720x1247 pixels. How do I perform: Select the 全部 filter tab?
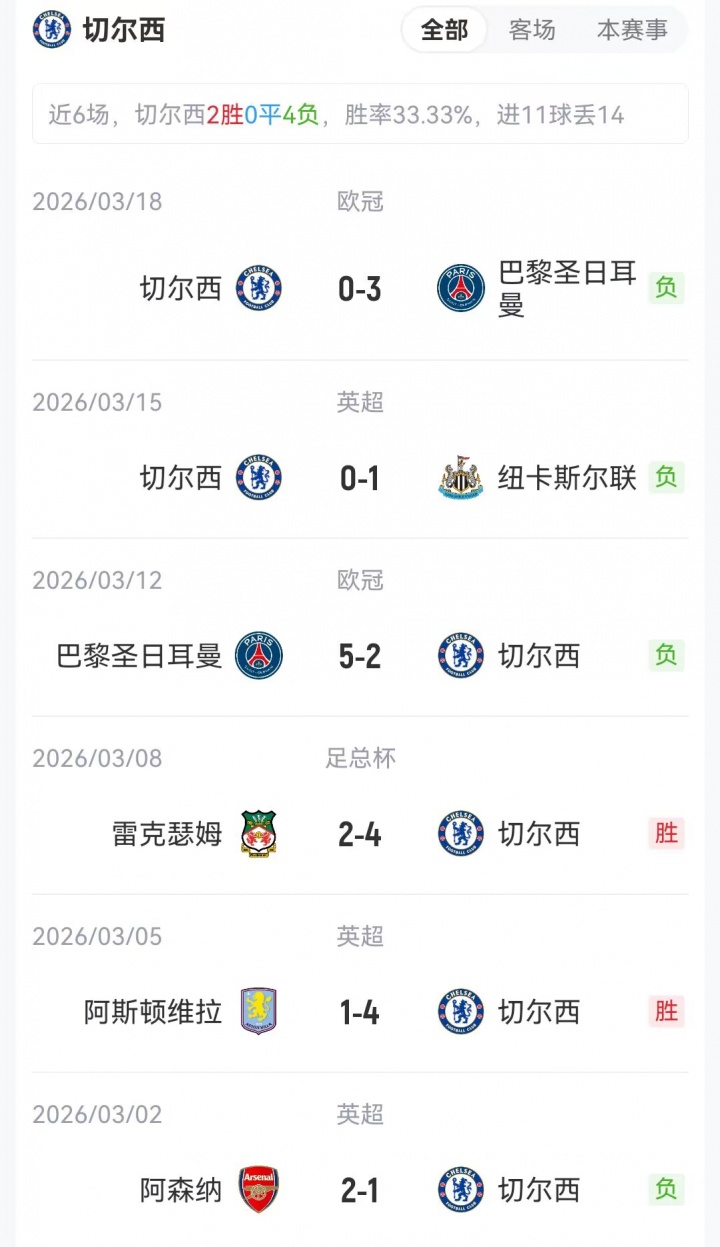coord(444,30)
